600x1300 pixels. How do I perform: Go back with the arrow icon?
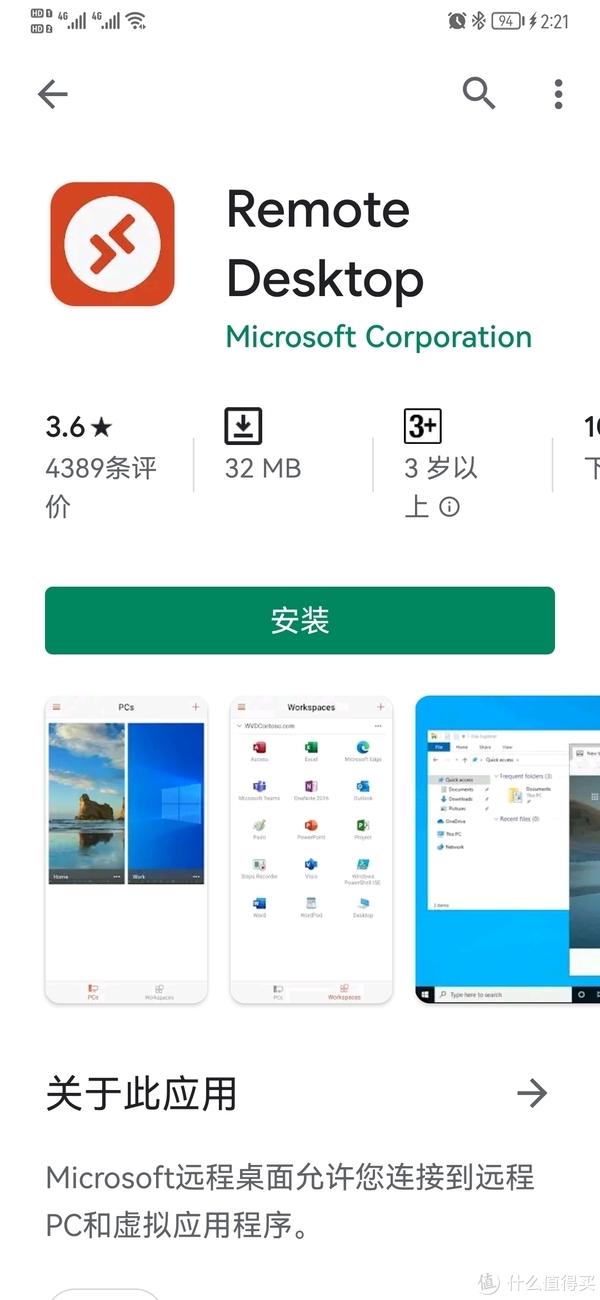pyautogui.click(x=52, y=94)
